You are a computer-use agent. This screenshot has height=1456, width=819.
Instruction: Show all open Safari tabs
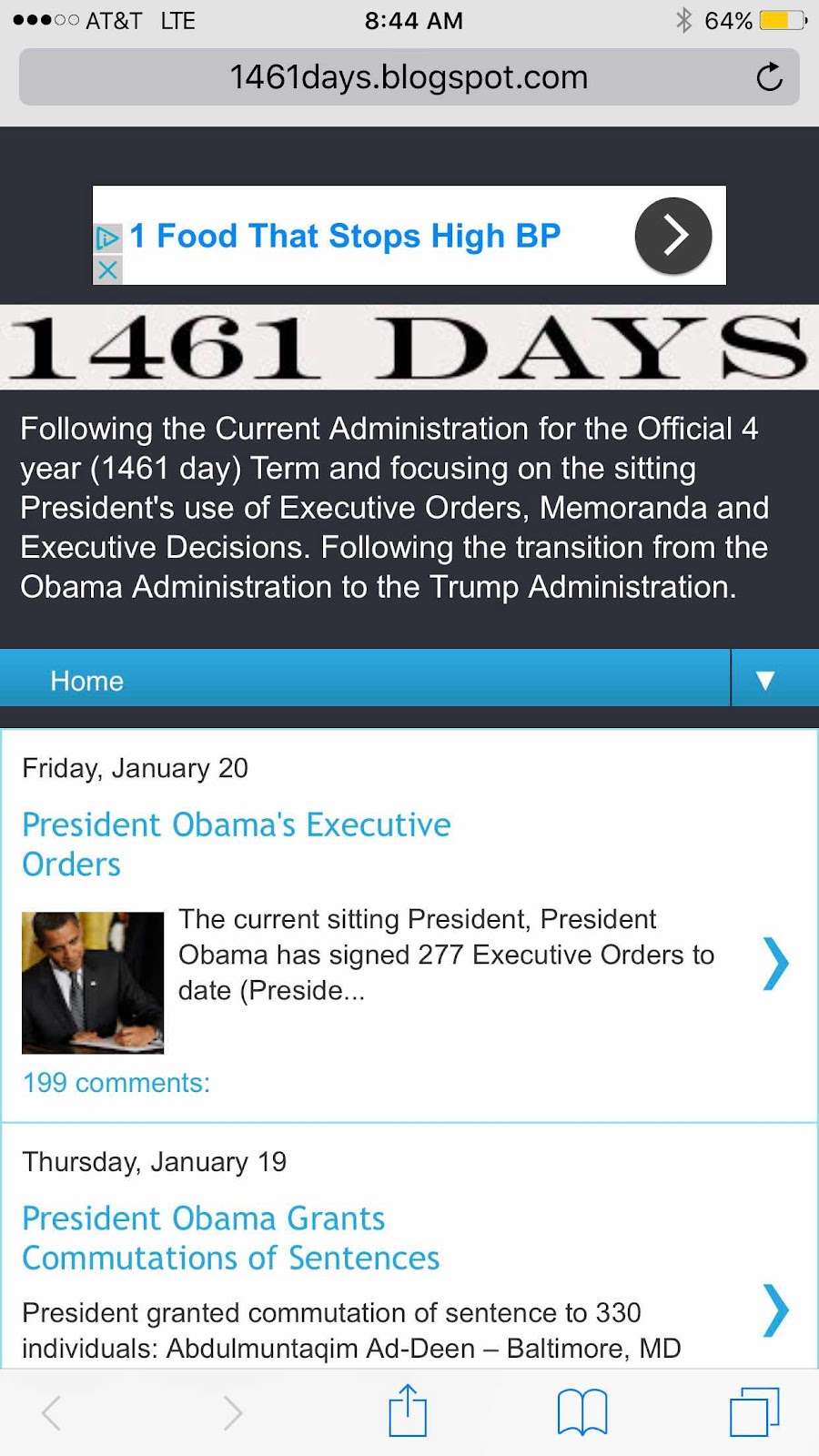click(x=755, y=1412)
